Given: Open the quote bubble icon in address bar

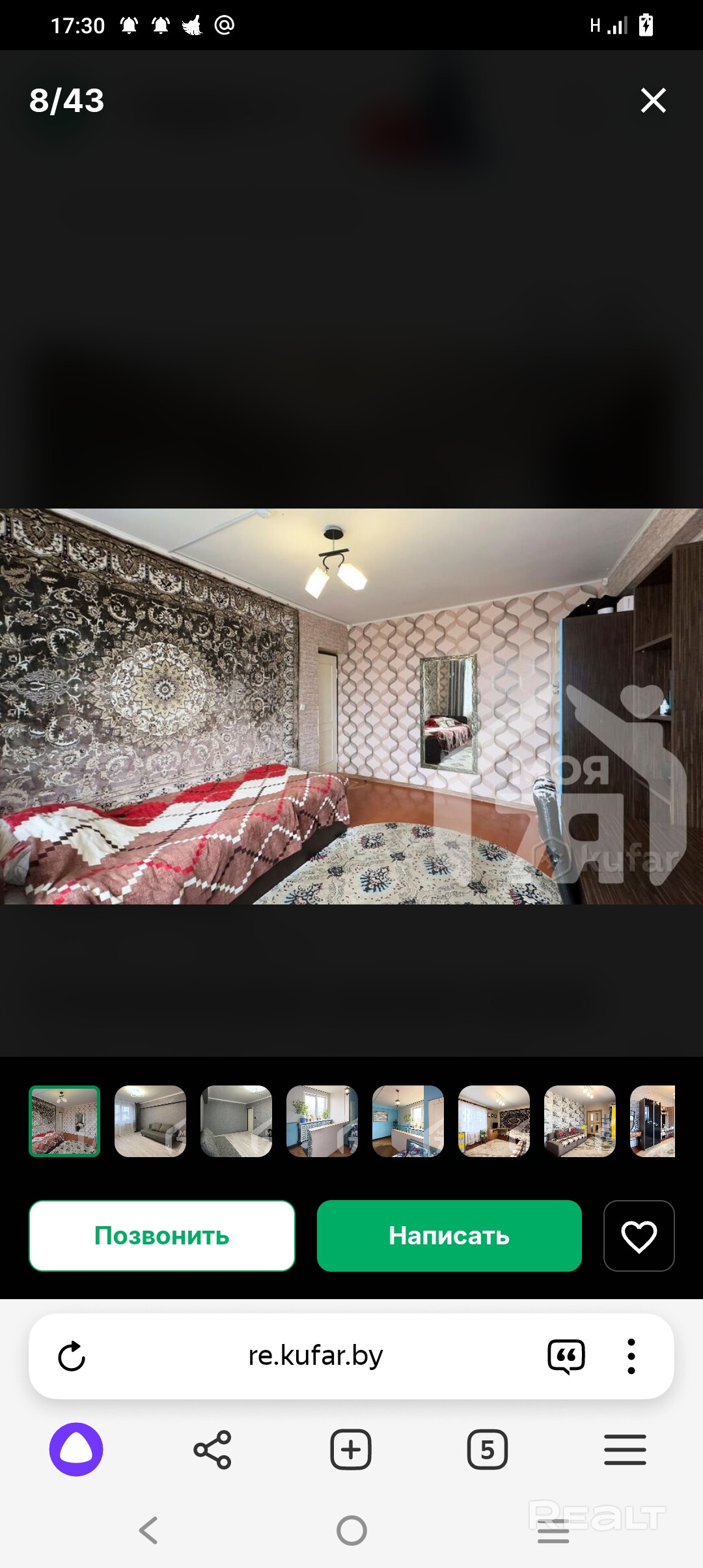Looking at the screenshot, I should click(566, 1356).
